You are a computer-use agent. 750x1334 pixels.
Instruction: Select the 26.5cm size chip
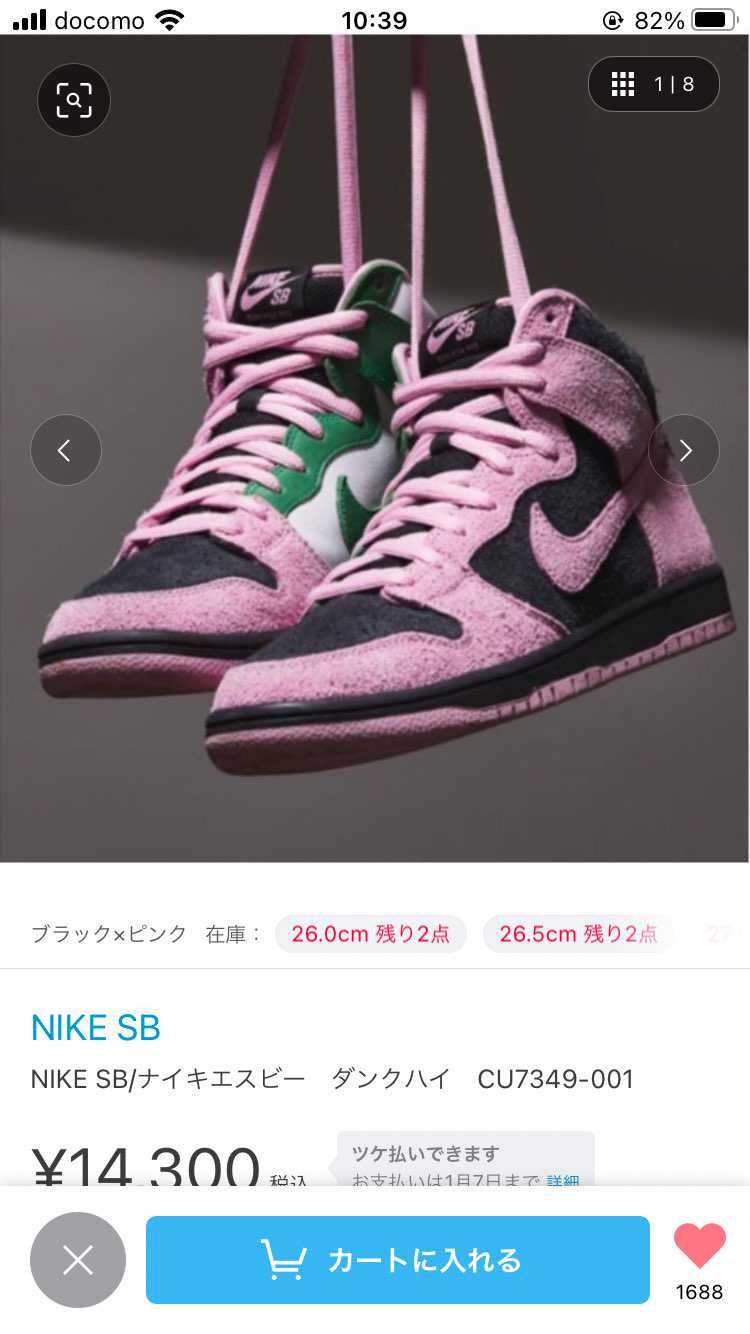click(x=578, y=934)
